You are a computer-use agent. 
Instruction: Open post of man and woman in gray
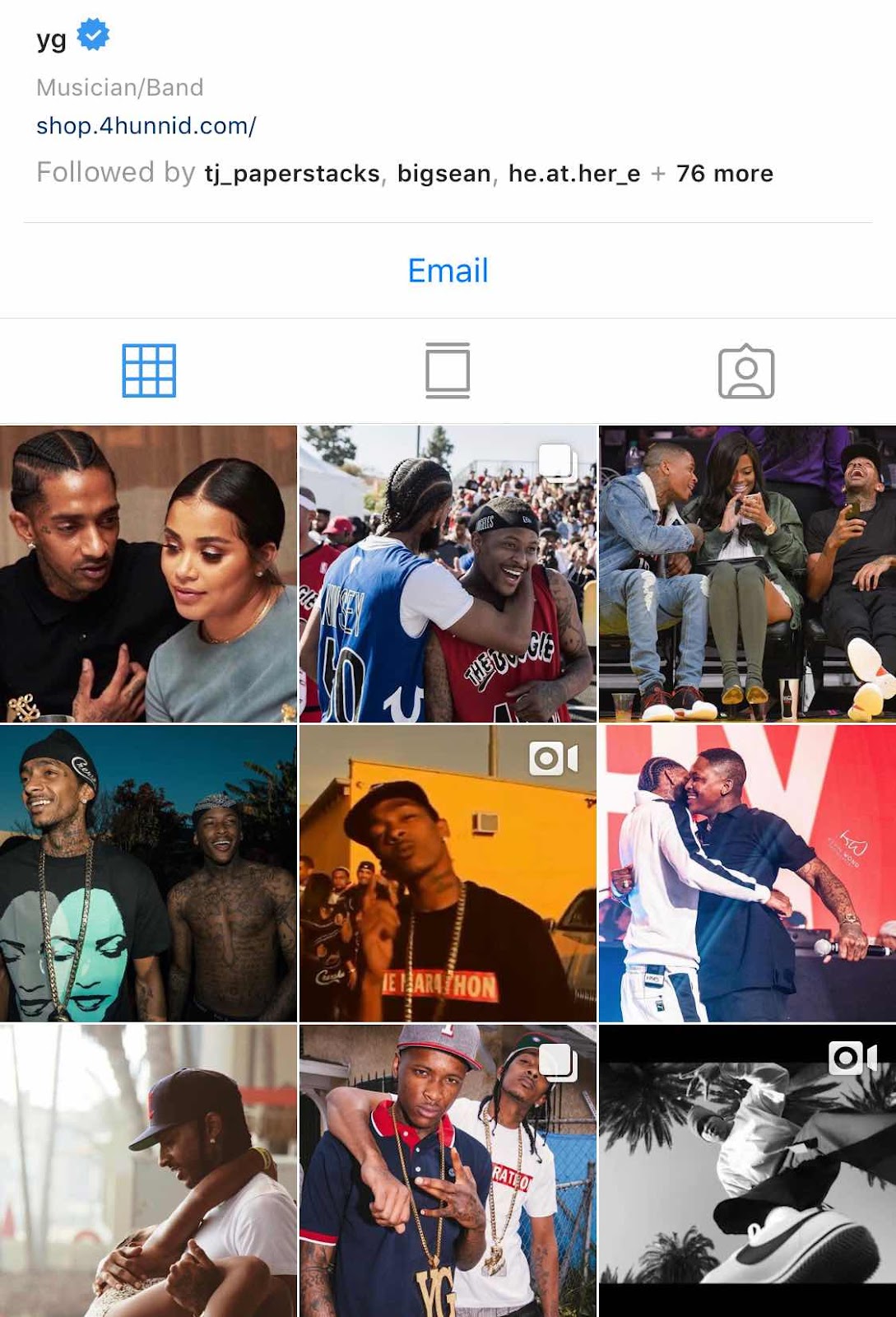148,574
